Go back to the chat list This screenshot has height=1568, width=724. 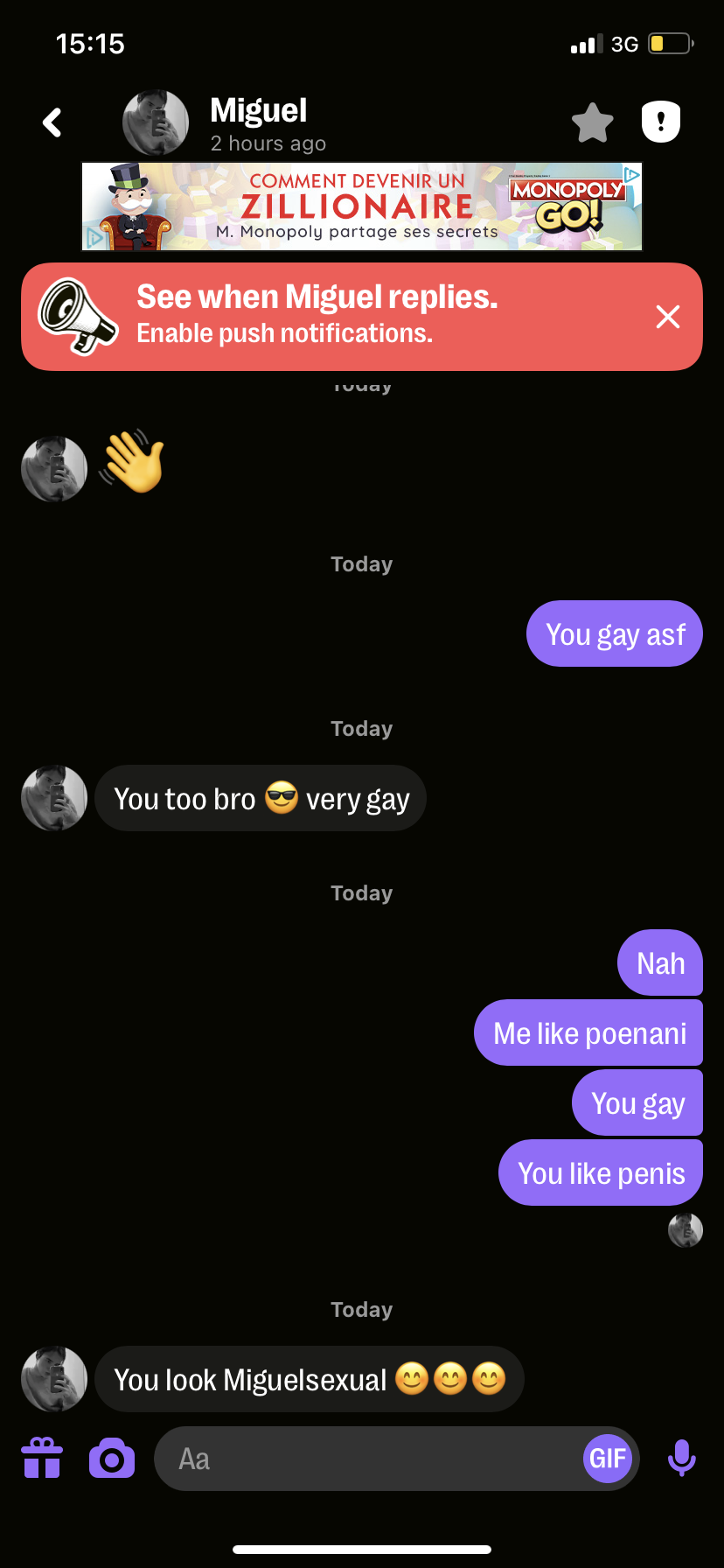pyautogui.click(x=52, y=122)
